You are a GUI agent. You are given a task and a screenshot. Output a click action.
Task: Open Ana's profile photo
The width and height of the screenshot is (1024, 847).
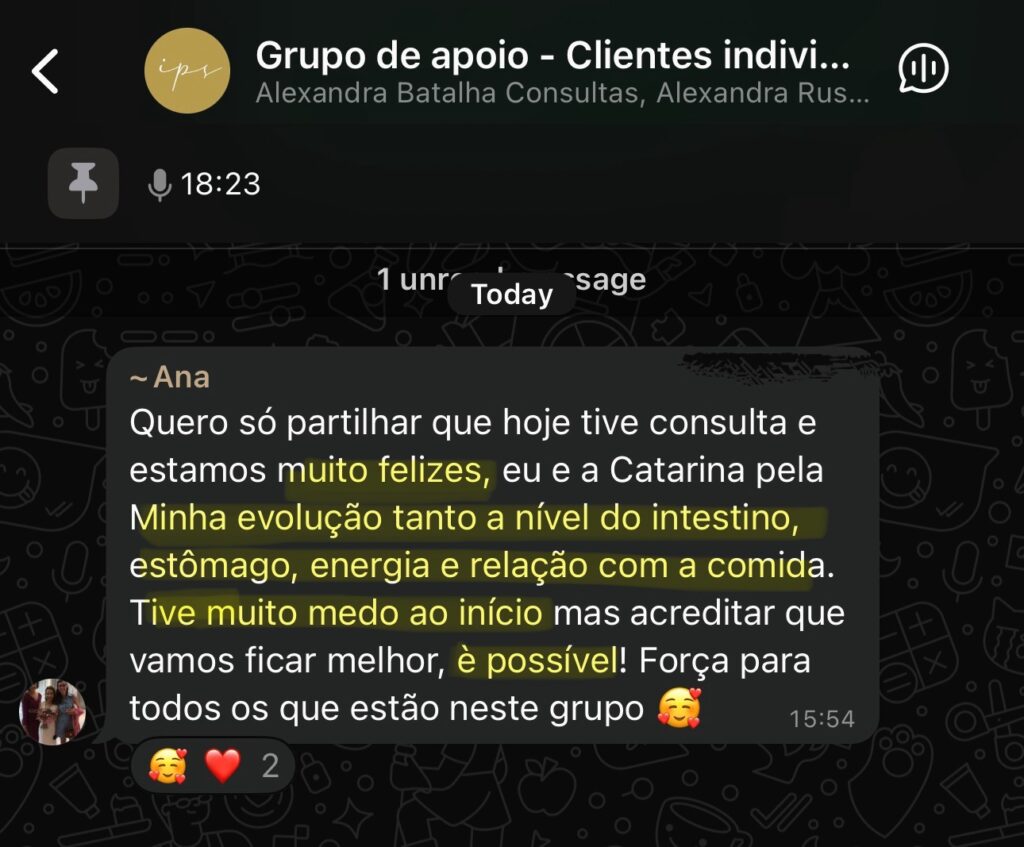tap(53, 711)
